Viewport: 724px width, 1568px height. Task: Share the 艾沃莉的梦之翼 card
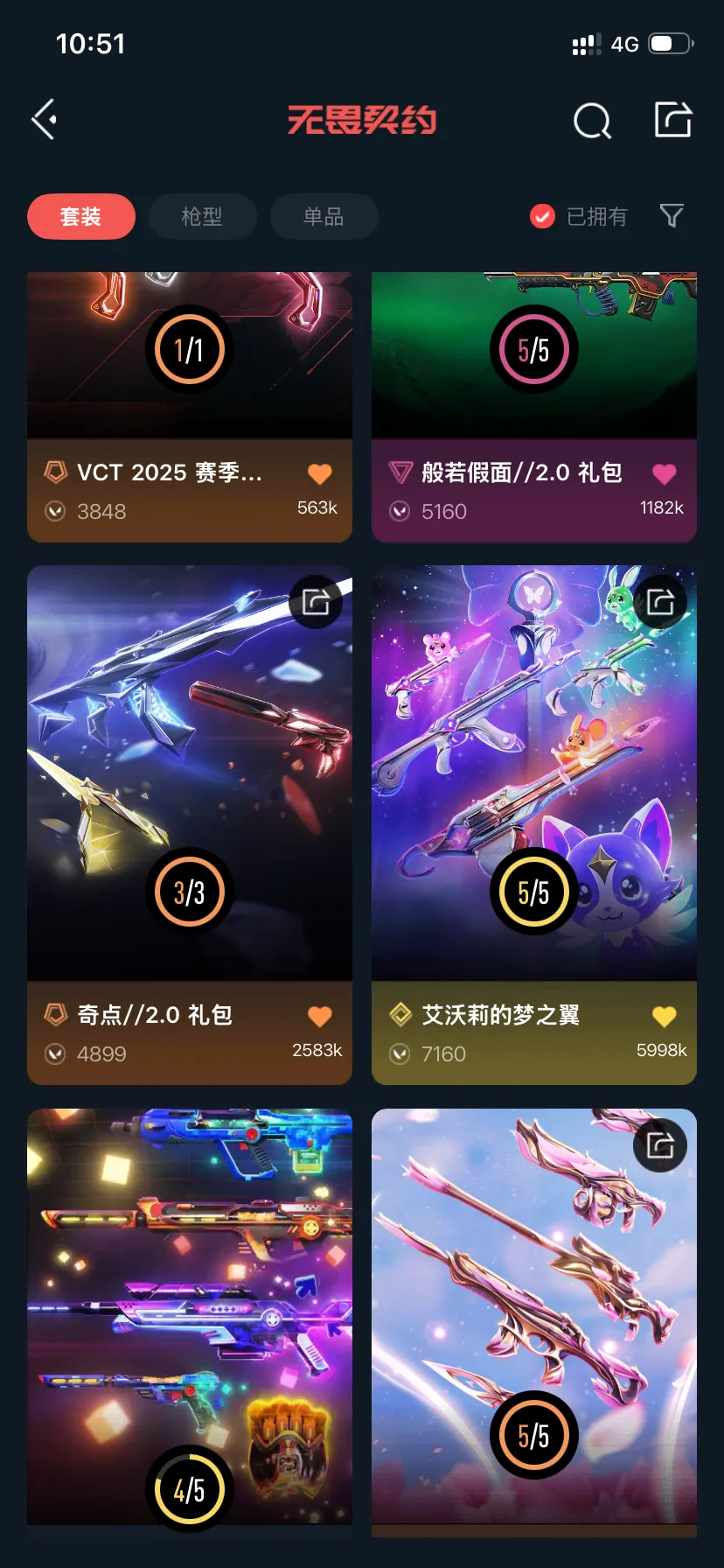coord(660,602)
